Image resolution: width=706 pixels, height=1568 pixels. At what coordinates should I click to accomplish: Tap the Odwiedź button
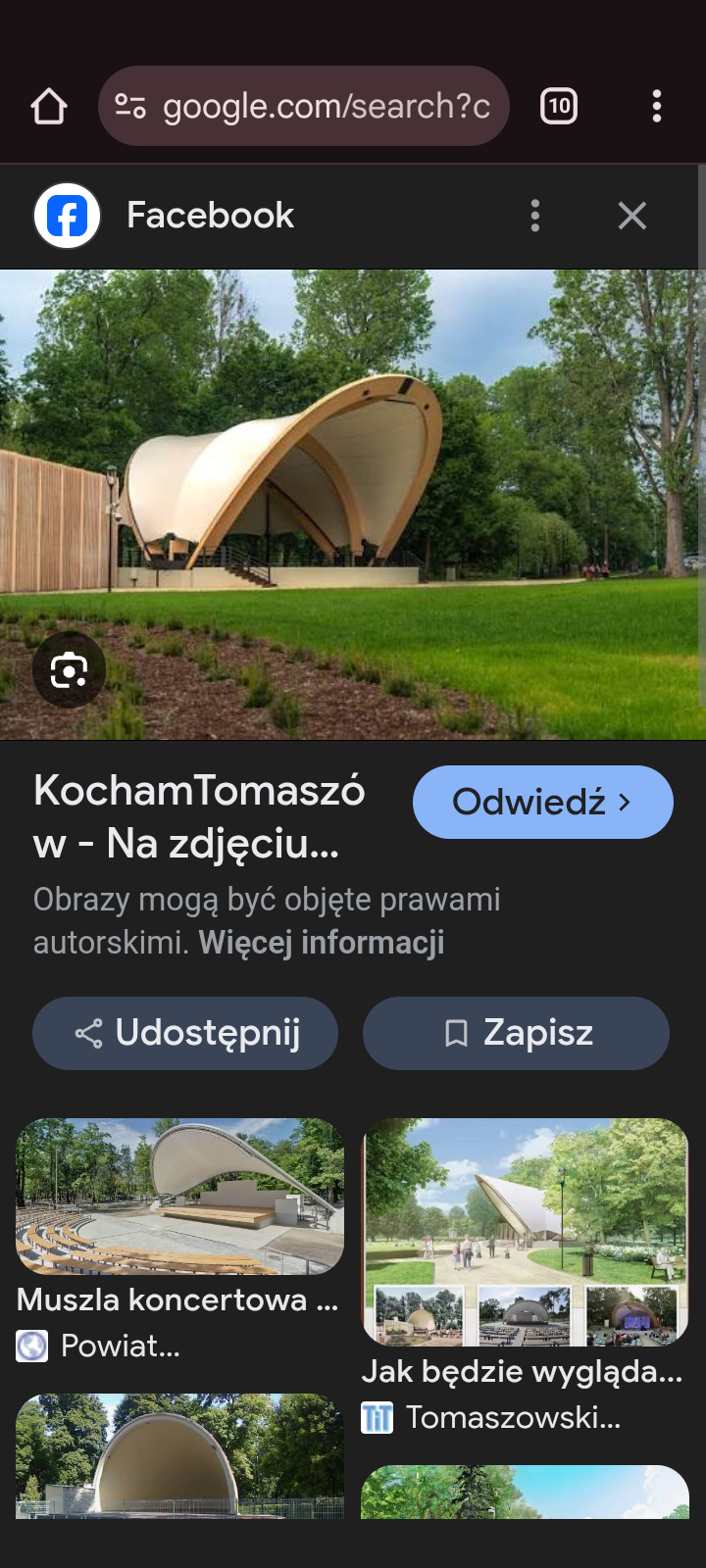(542, 803)
